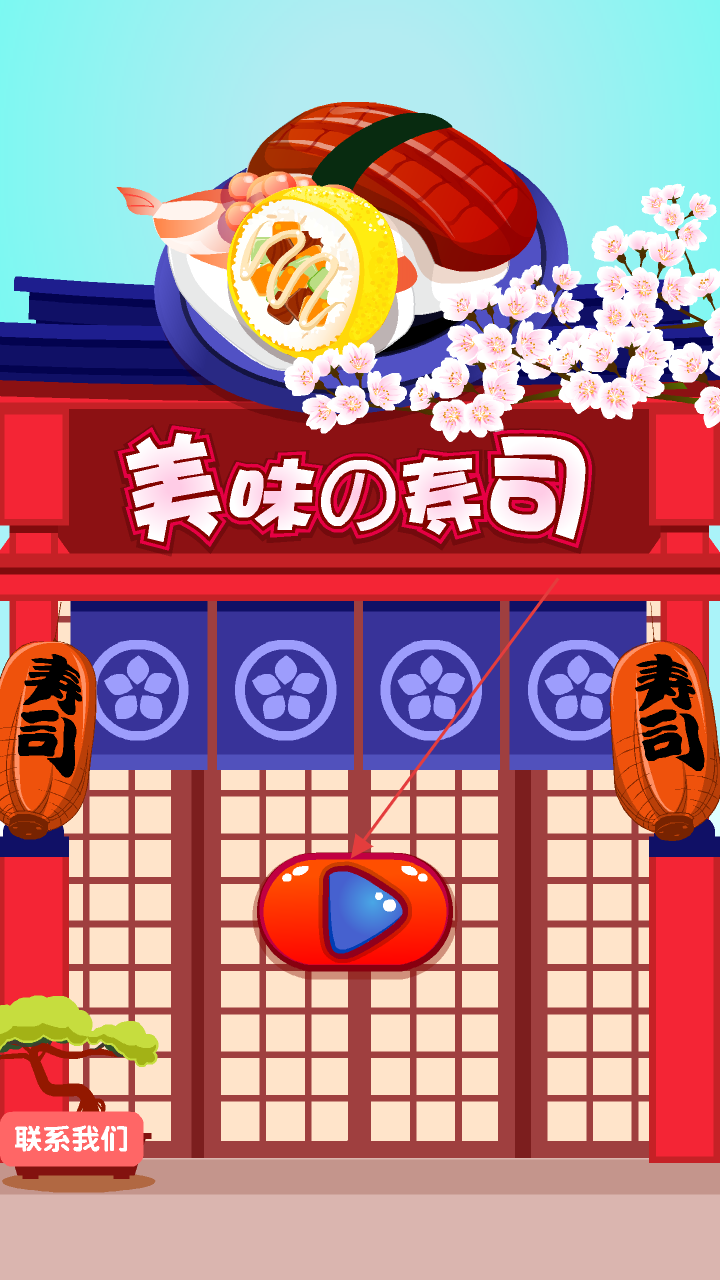Start the sushi game with the play button
Viewport: 720px width, 1280px height.
pyautogui.click(x=355, y=911)
